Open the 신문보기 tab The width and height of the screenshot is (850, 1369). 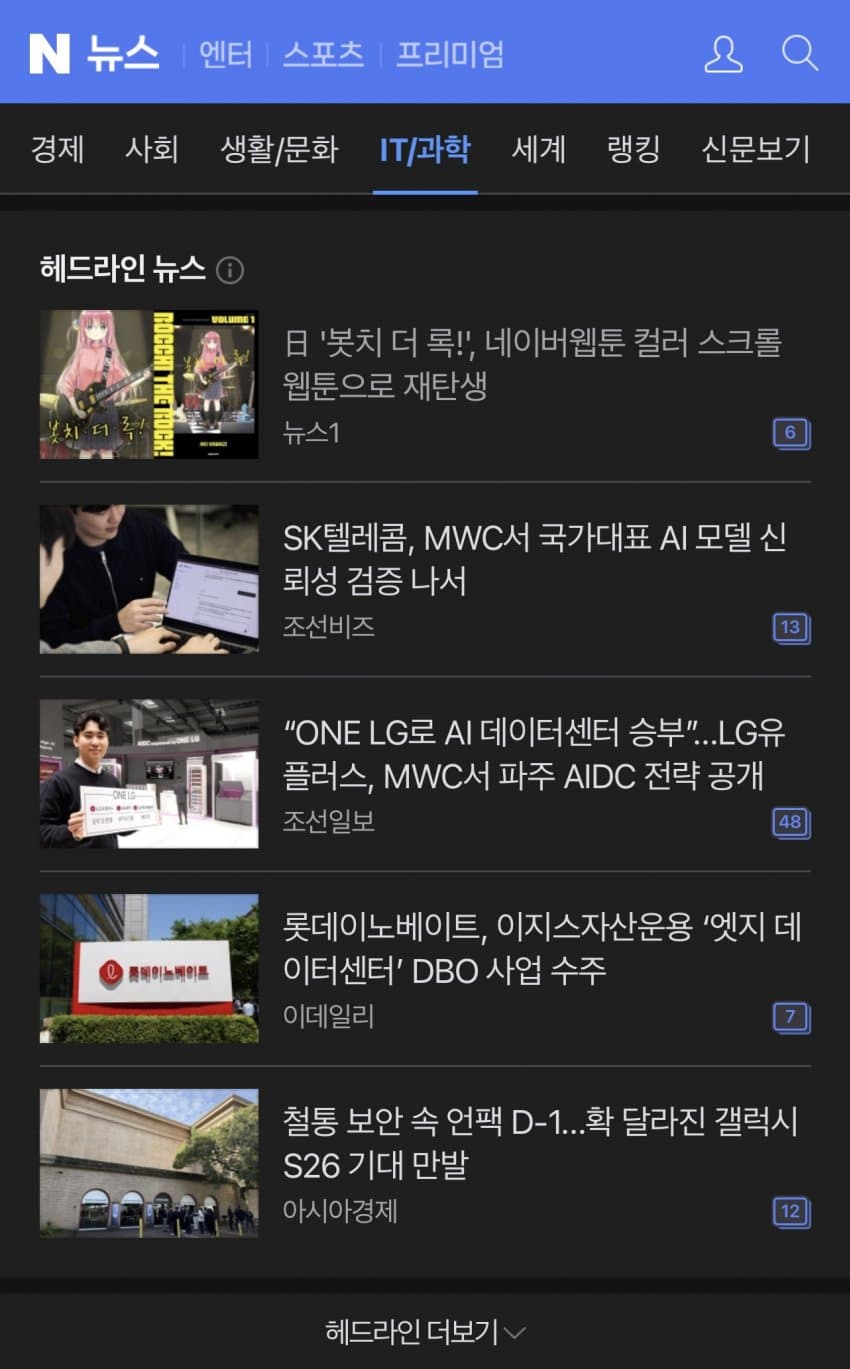[x=755, y=150]
